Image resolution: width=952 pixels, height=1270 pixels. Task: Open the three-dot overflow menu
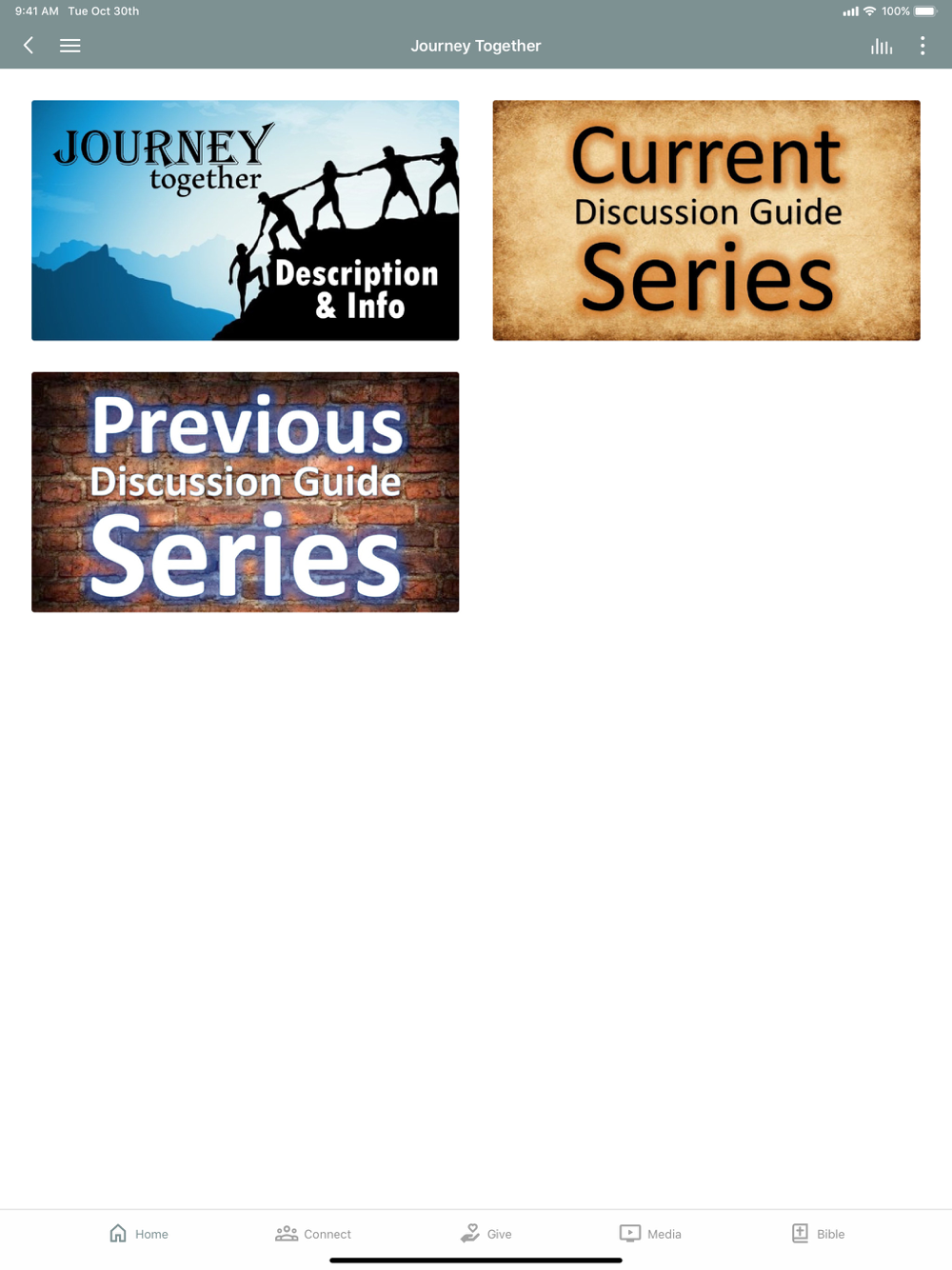click(922, 46)
